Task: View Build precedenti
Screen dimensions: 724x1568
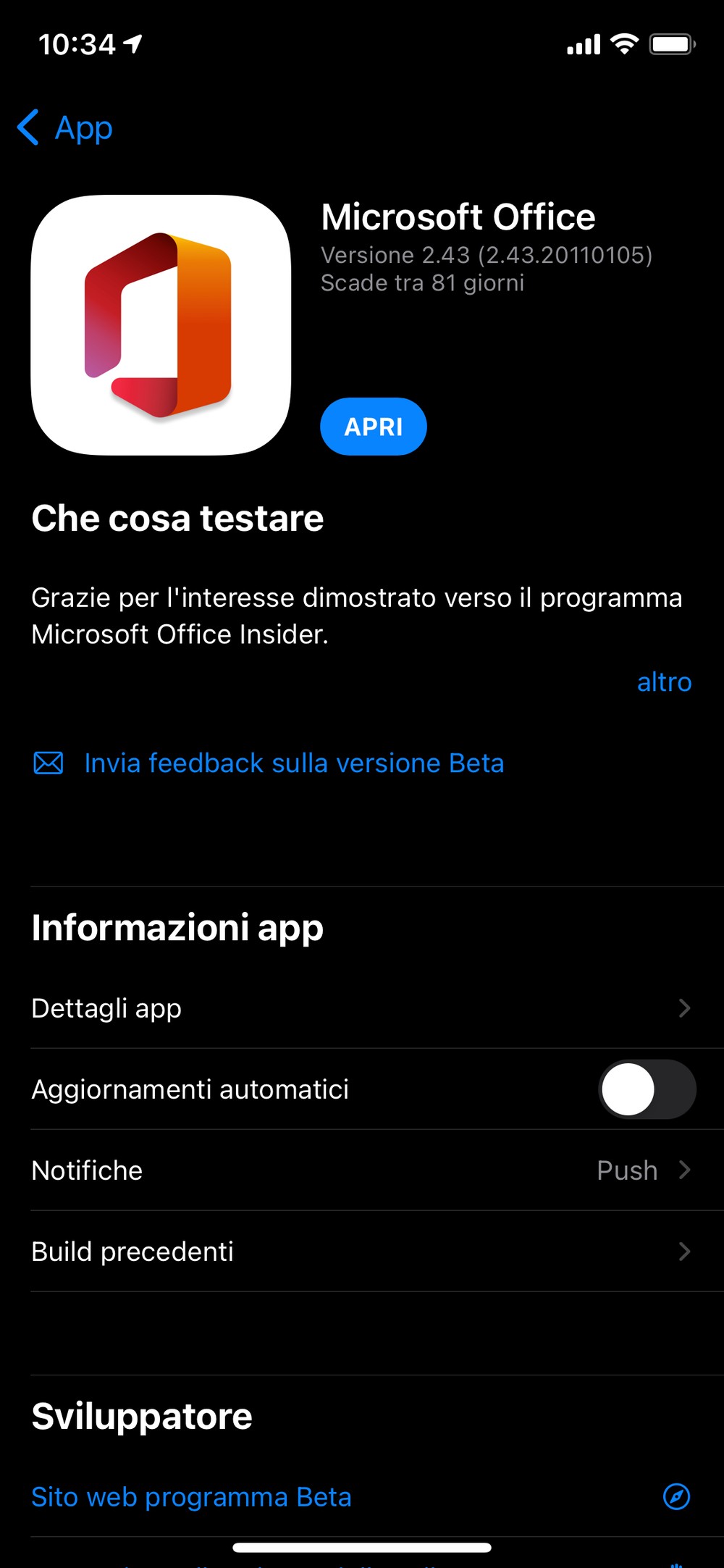Action: [x=362, y=1252]
